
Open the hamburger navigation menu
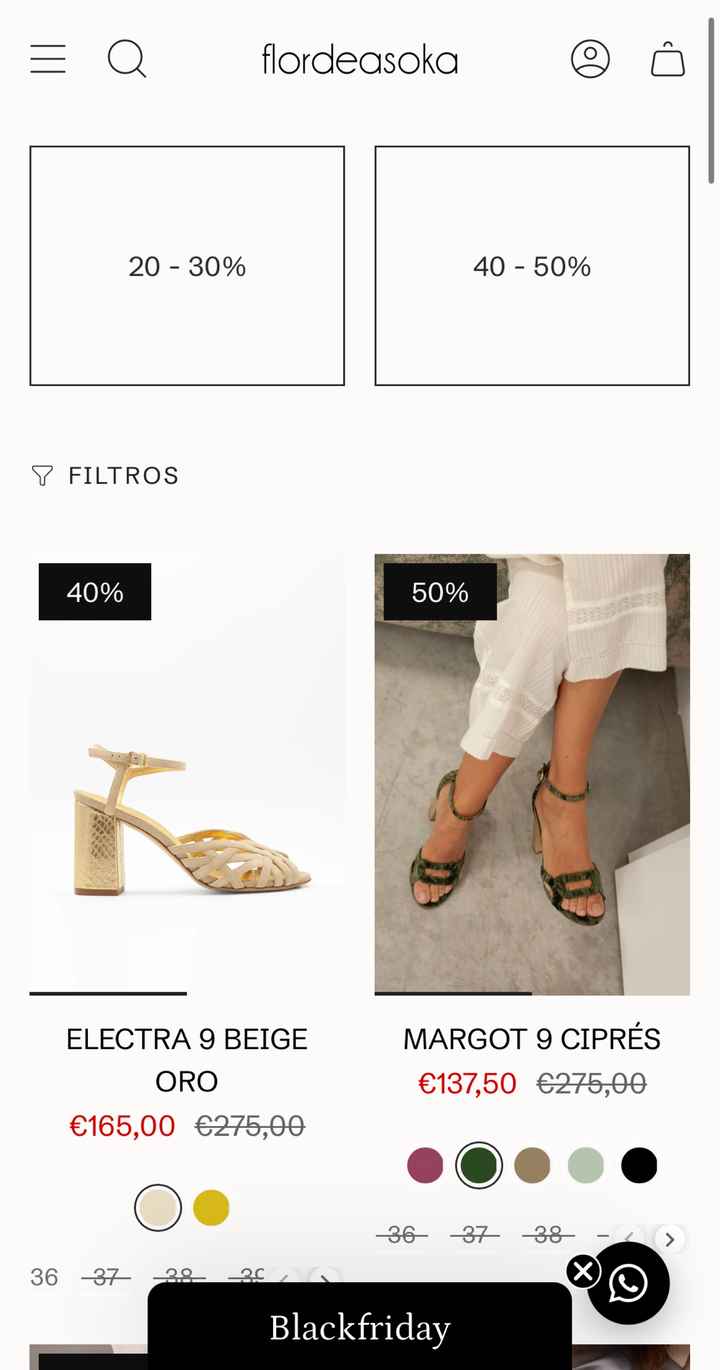pos(47,59)
